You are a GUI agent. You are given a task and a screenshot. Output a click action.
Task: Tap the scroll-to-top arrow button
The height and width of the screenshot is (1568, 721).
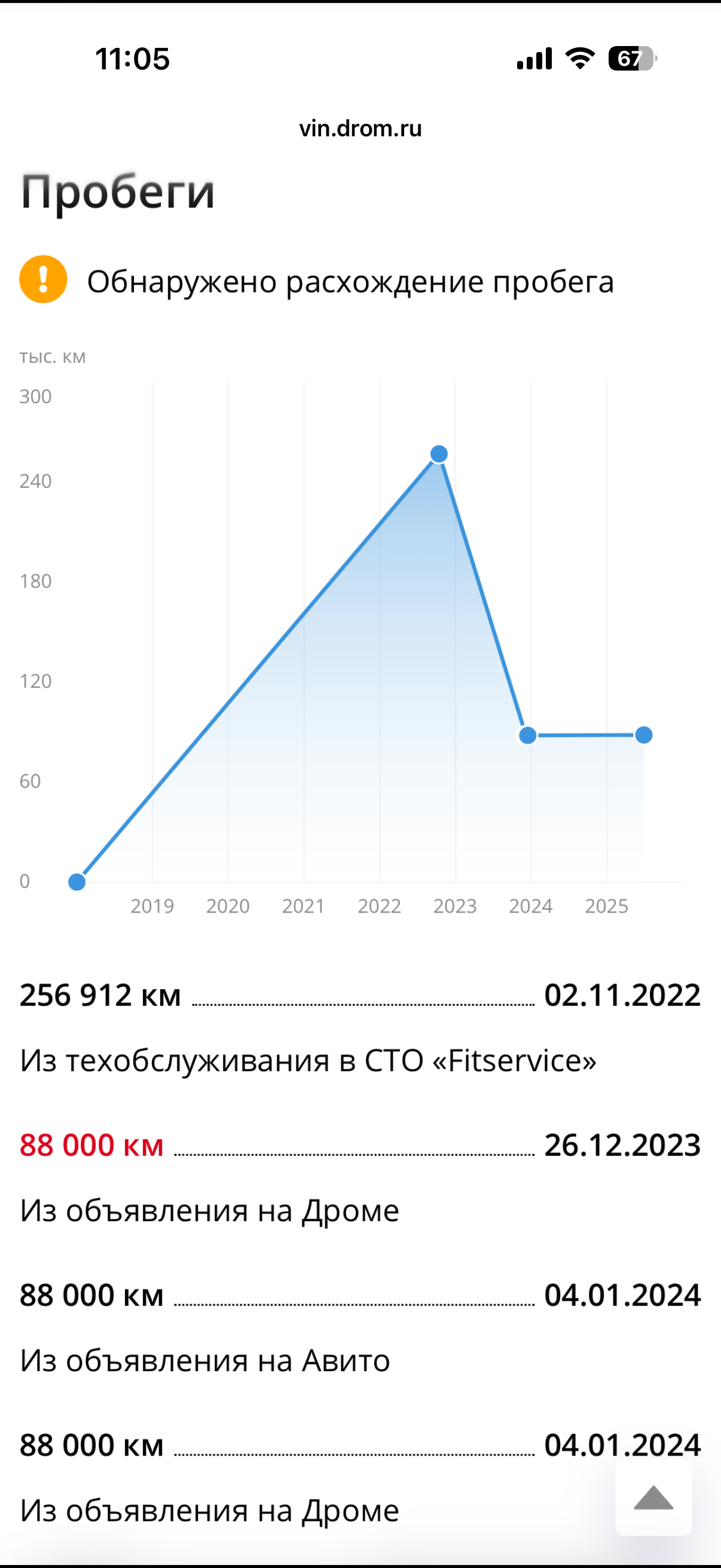click(653, 1497)
